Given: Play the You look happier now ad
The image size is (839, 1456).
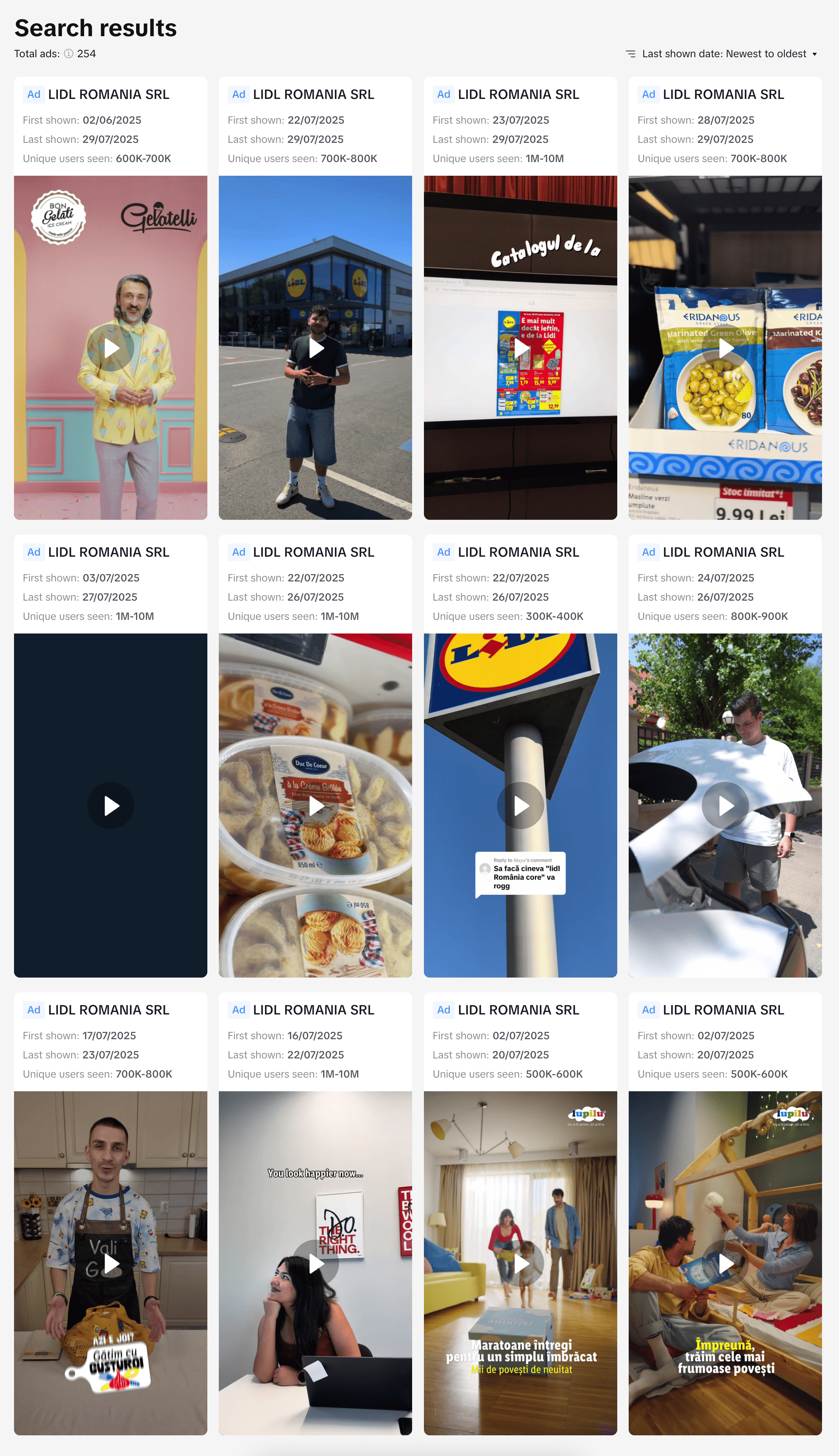Looking at the screenshot, I should pyautogui.click(x=315, y=1264).
